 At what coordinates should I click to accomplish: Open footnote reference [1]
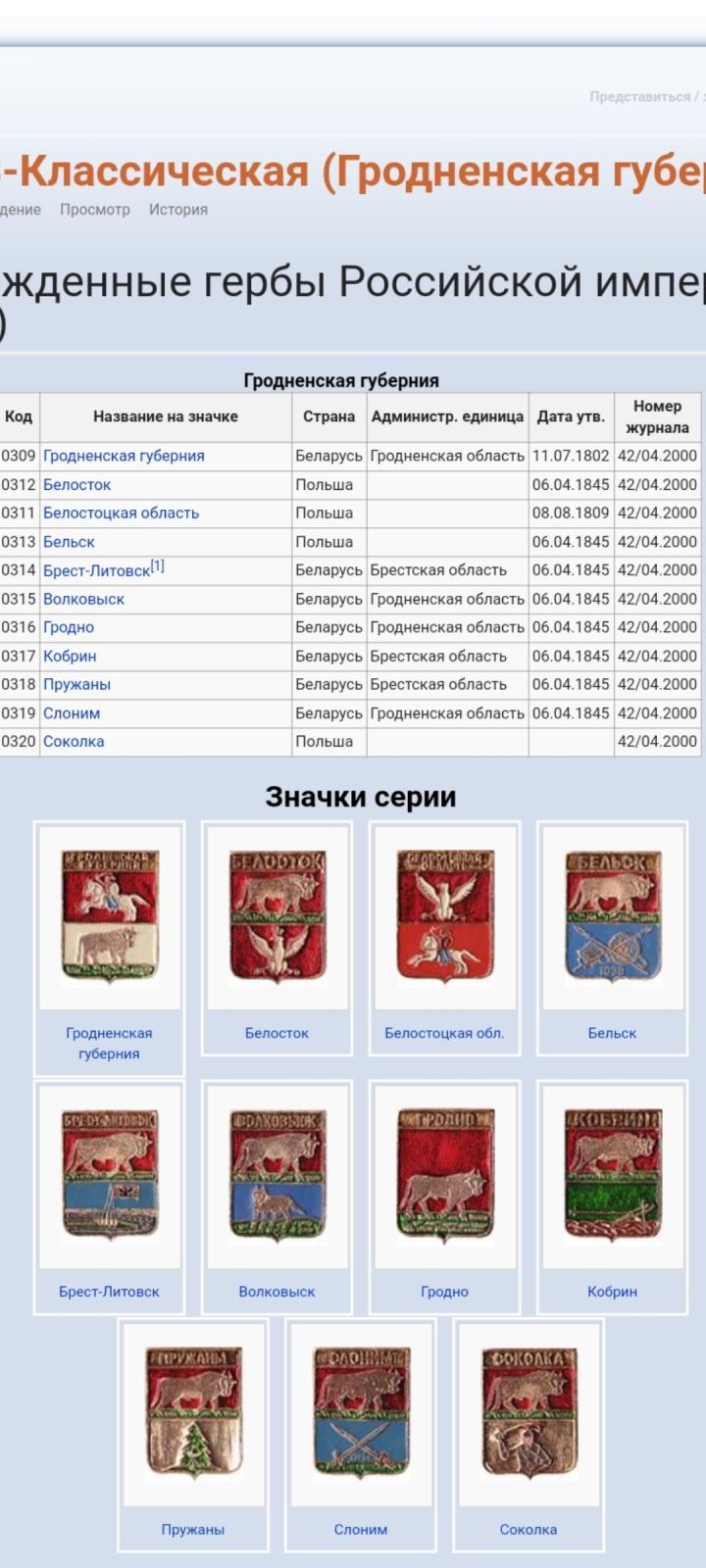click(x=157, y=565)
